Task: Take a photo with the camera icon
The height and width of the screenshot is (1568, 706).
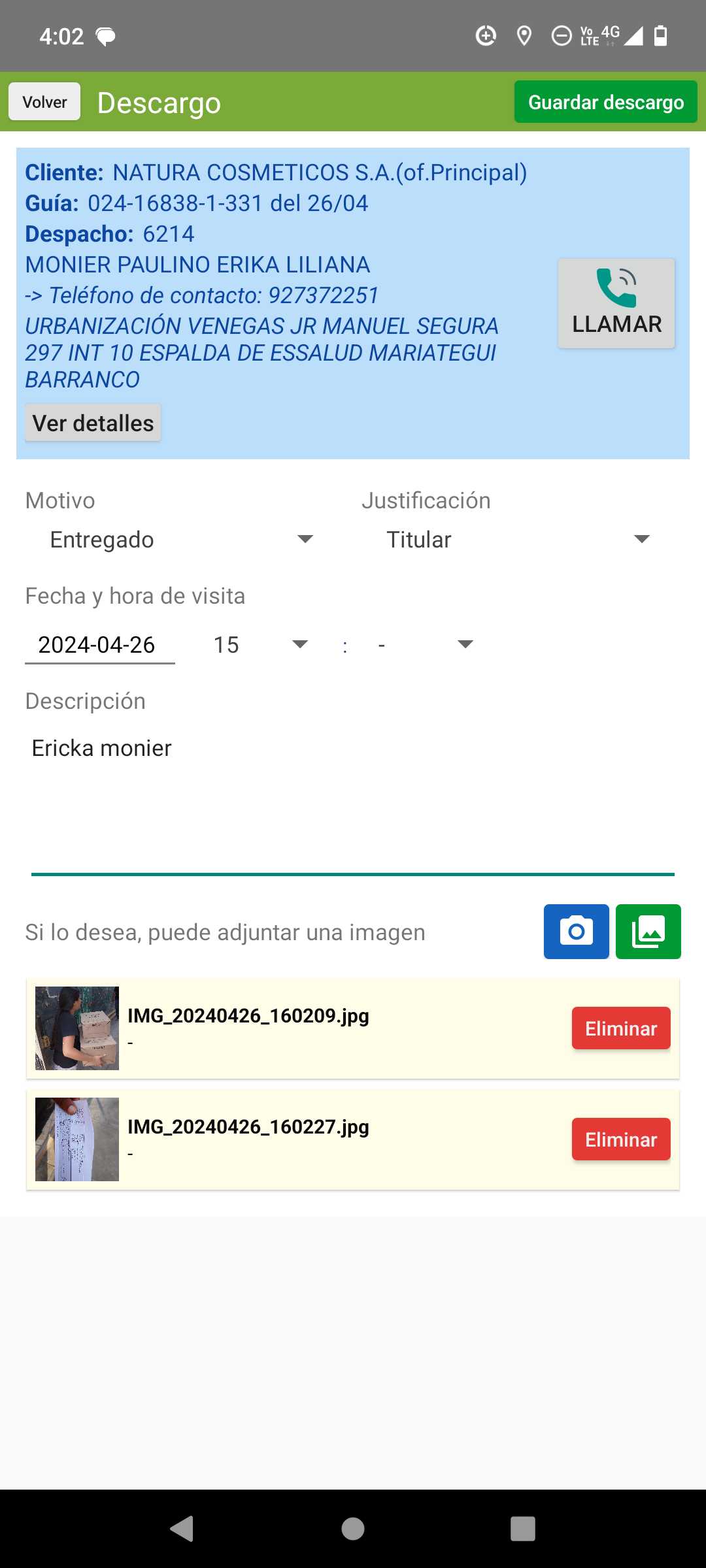Action: pyautogui.click(x=576, y=932)
